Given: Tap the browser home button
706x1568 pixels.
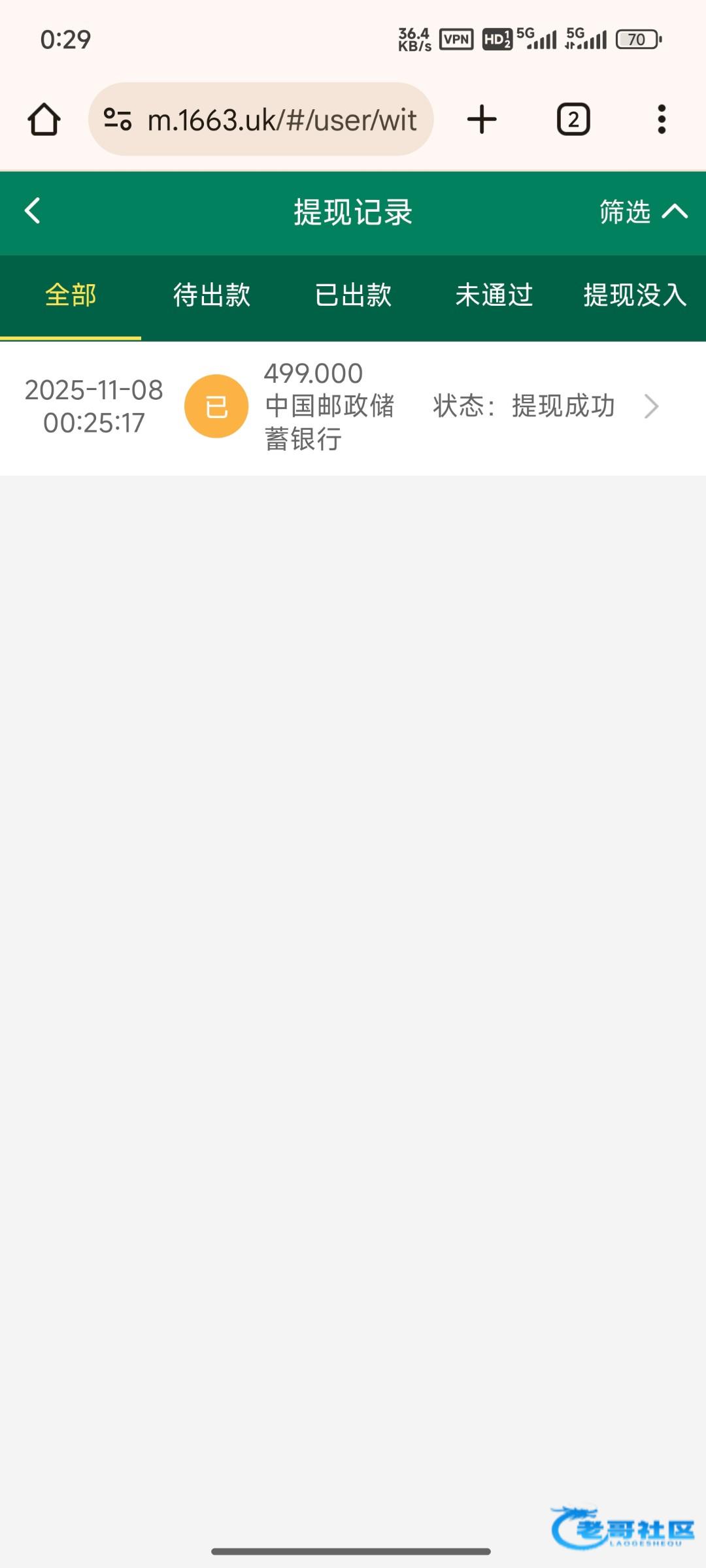Looking at the screenshot, I should coord(44,120).
